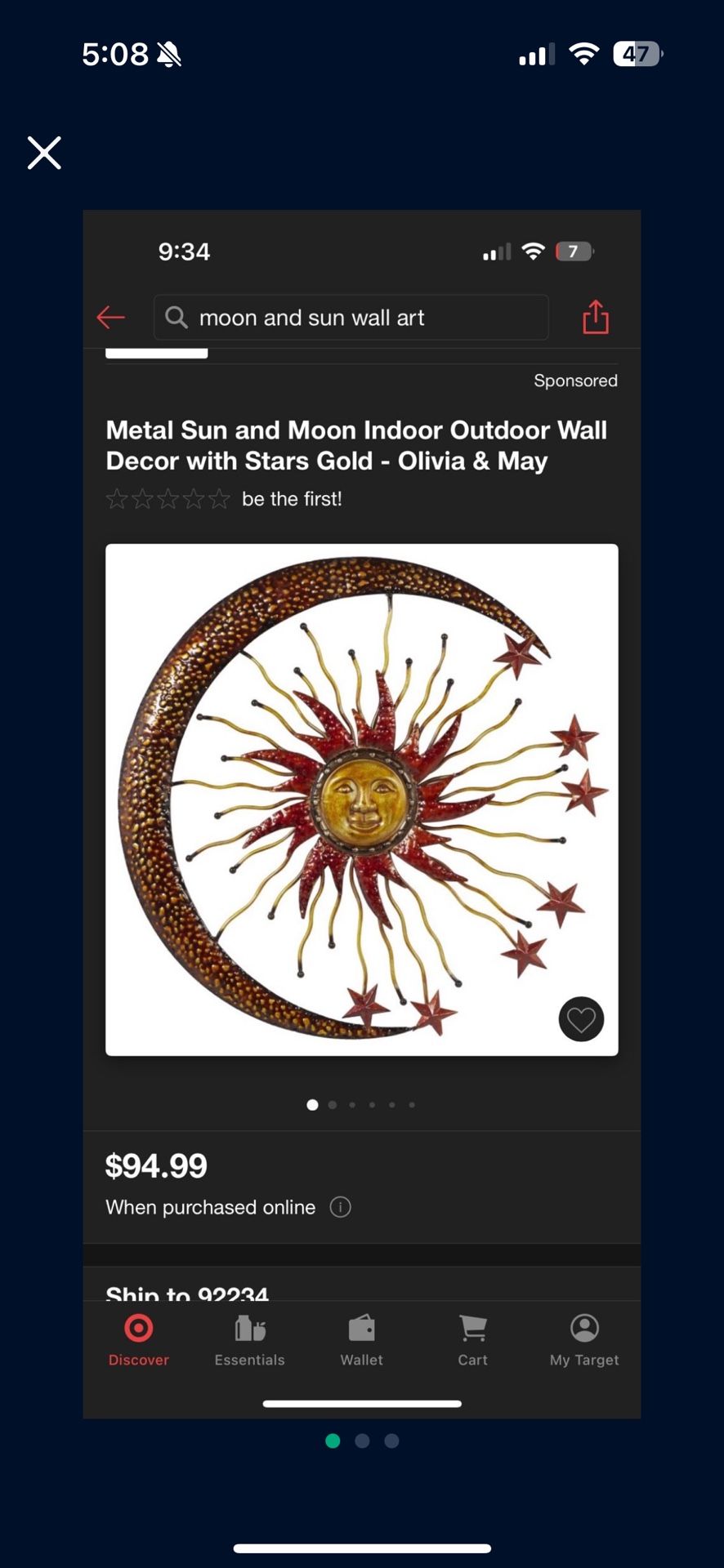
Task: Tap the first screen indicator dot at bottom
Action: pos(333,1441)
